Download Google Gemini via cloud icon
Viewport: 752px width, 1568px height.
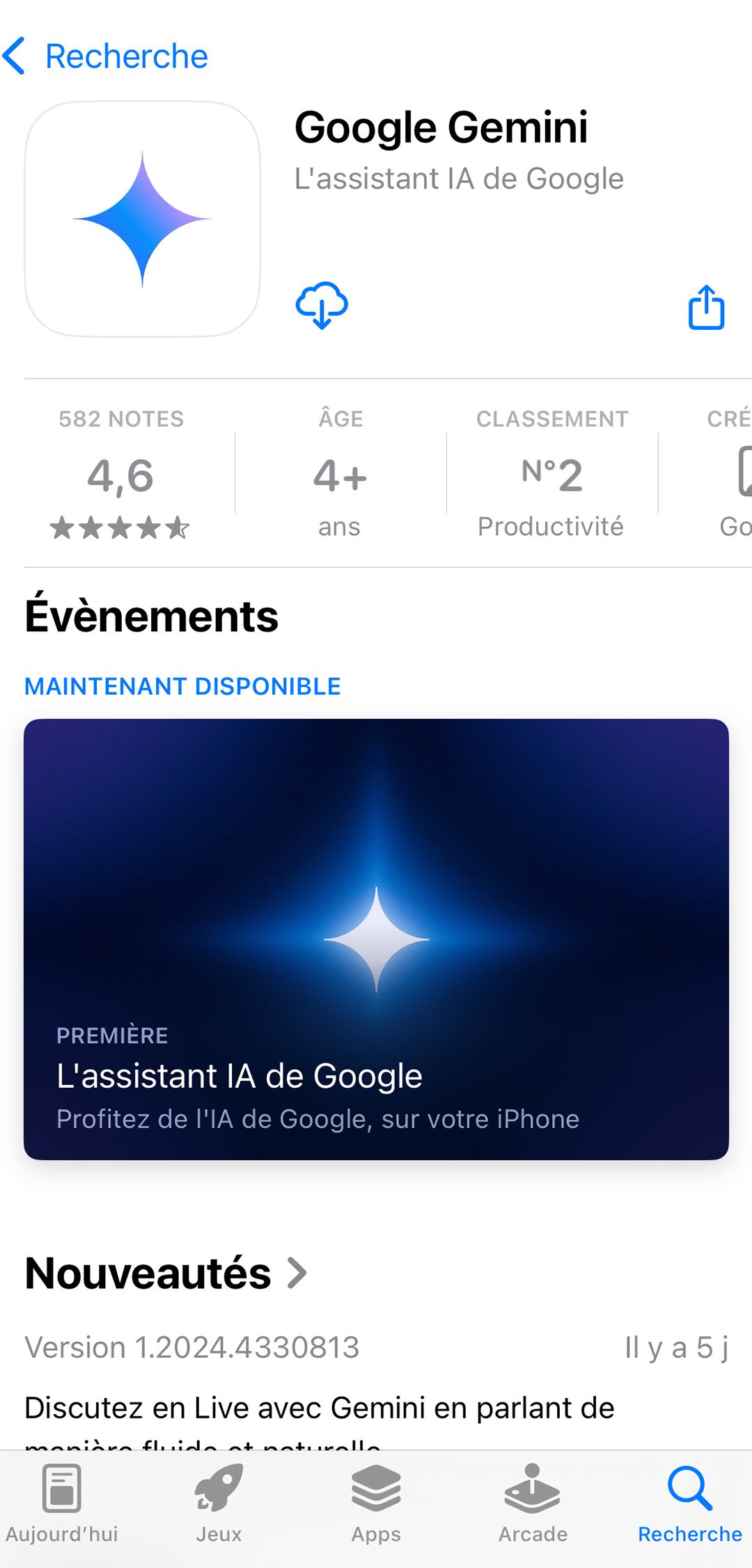322,305
